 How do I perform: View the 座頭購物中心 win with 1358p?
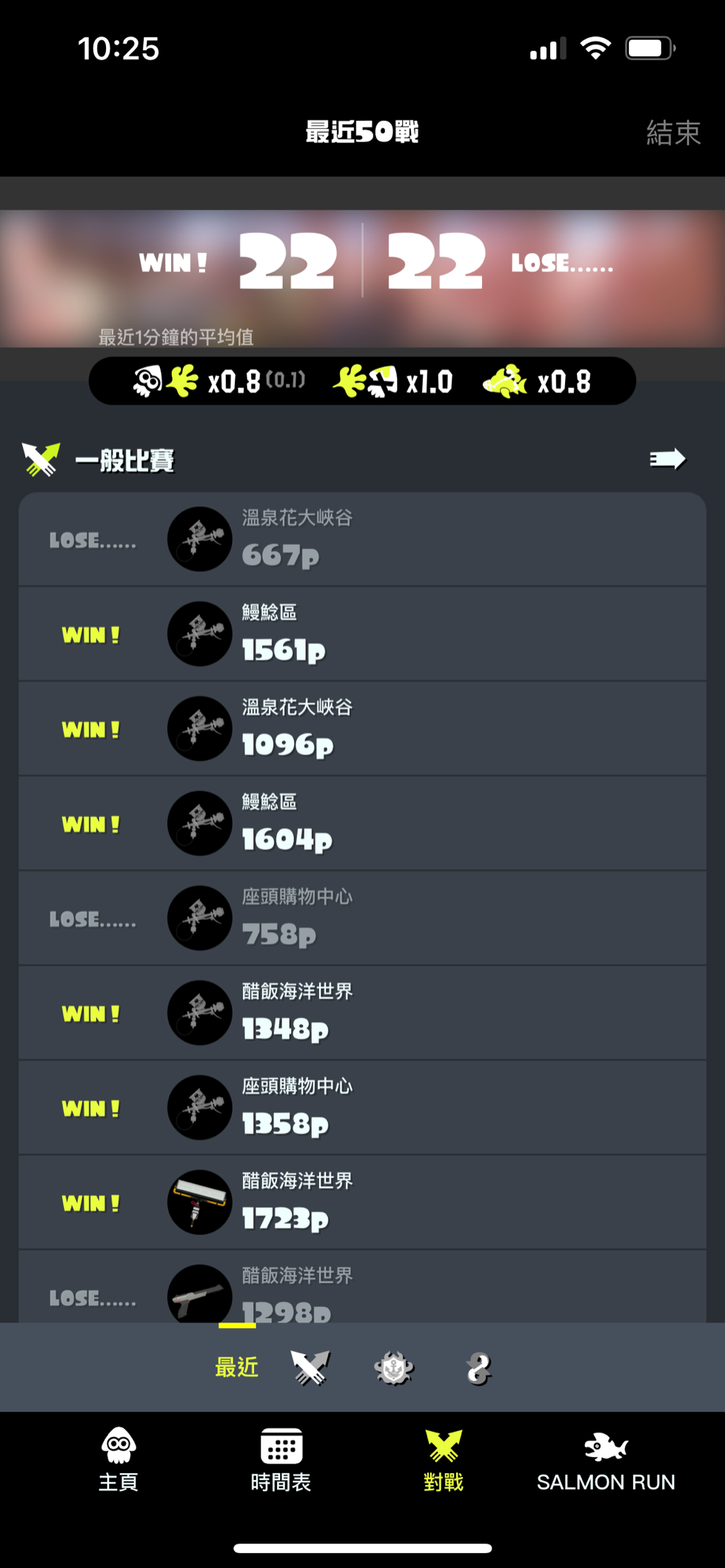click(x=362, y=1108)
